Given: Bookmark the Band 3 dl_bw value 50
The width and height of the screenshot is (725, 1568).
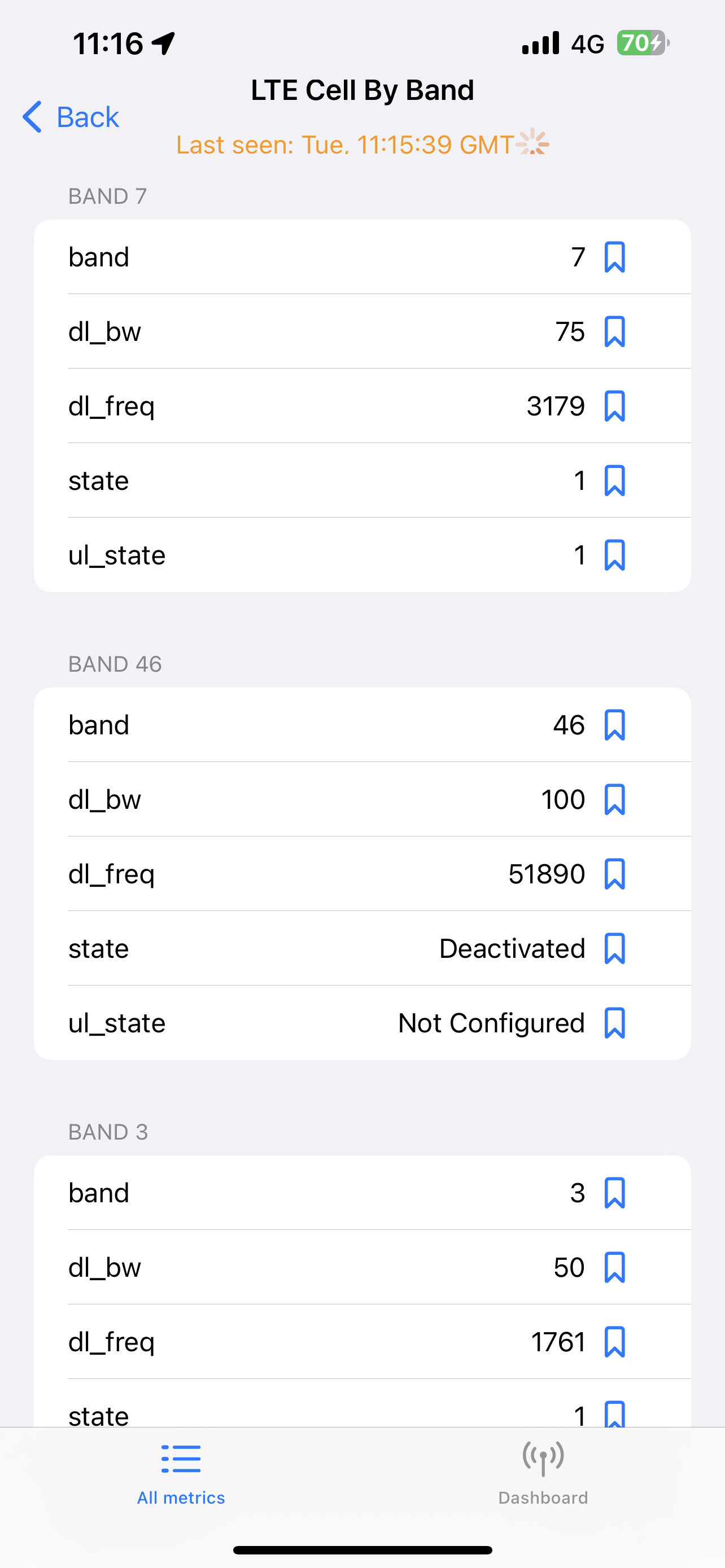Looking at the screenshot, I should click(614, 1267).
